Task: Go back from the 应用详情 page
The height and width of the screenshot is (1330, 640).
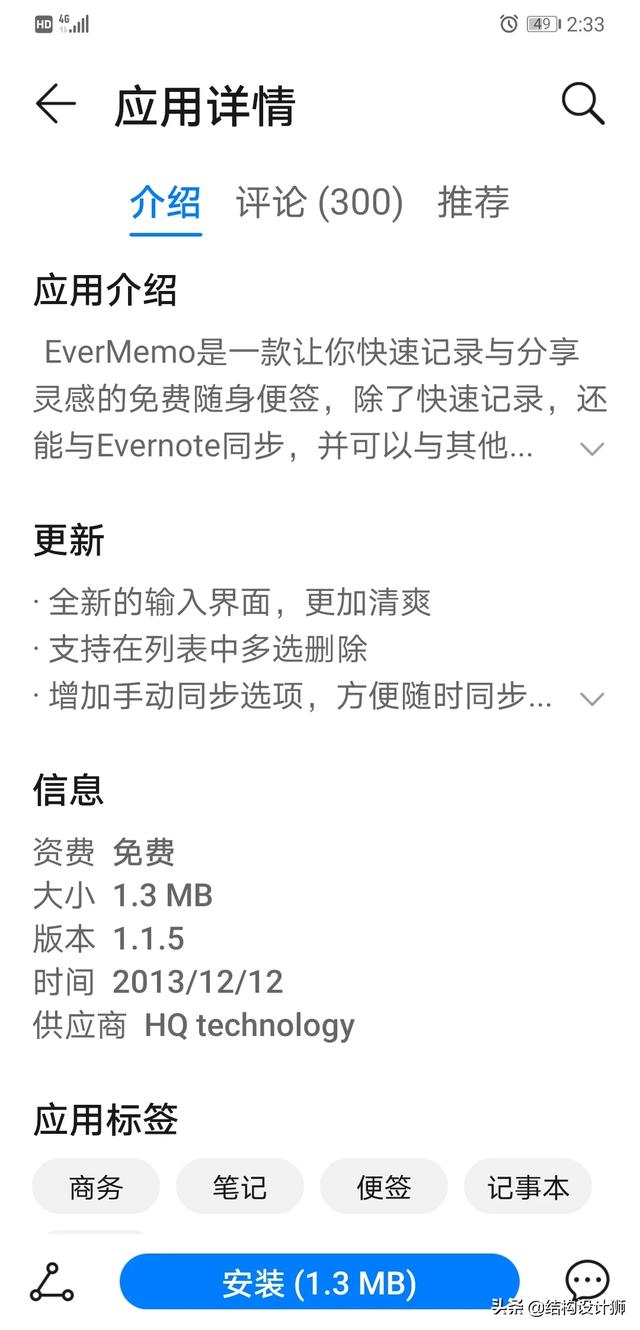Action: (55, 104)
